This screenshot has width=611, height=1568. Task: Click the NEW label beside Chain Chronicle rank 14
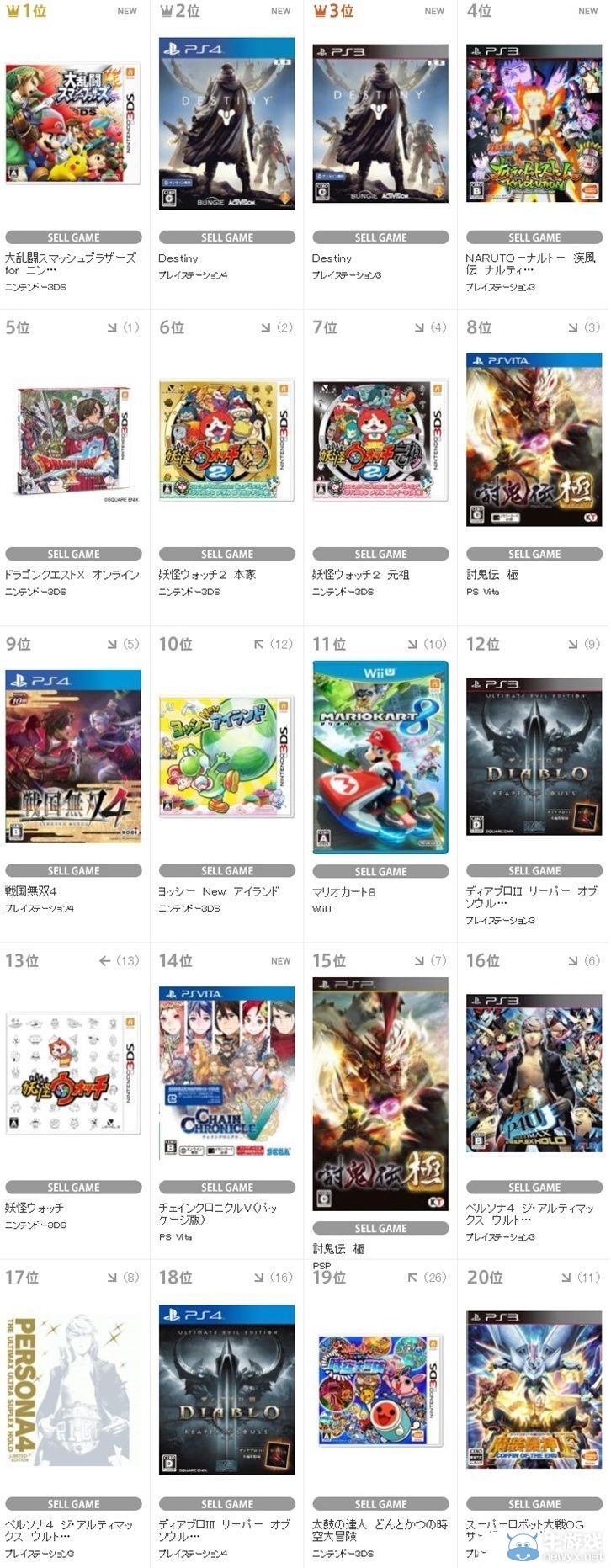[280, 960]
